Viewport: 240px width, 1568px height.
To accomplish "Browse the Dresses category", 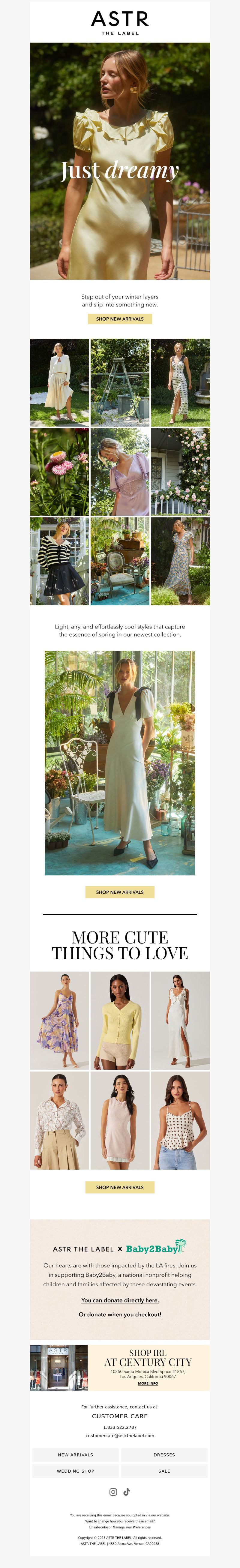I will 164,1455.
